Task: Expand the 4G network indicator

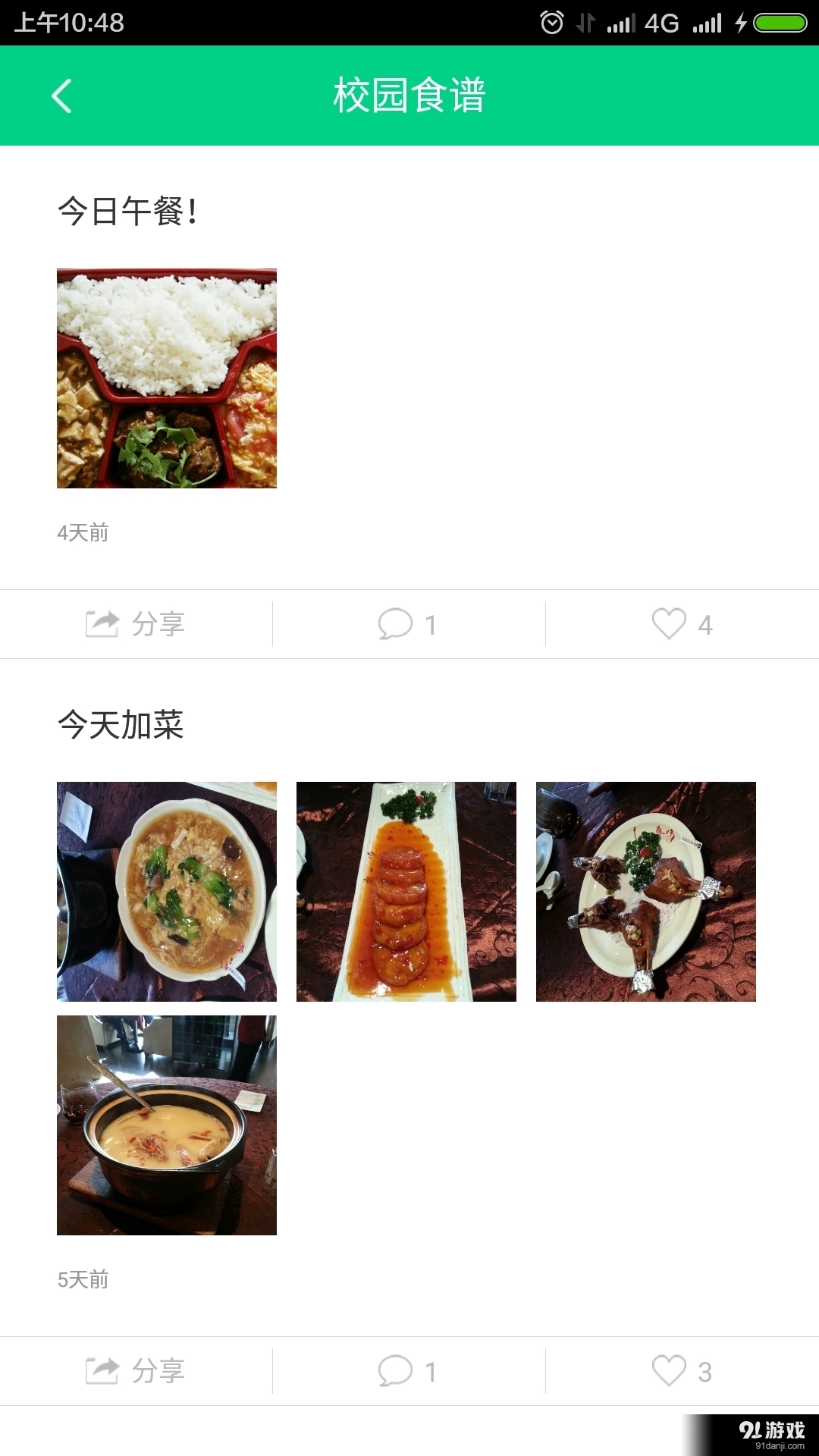Action: coord(662,22)
